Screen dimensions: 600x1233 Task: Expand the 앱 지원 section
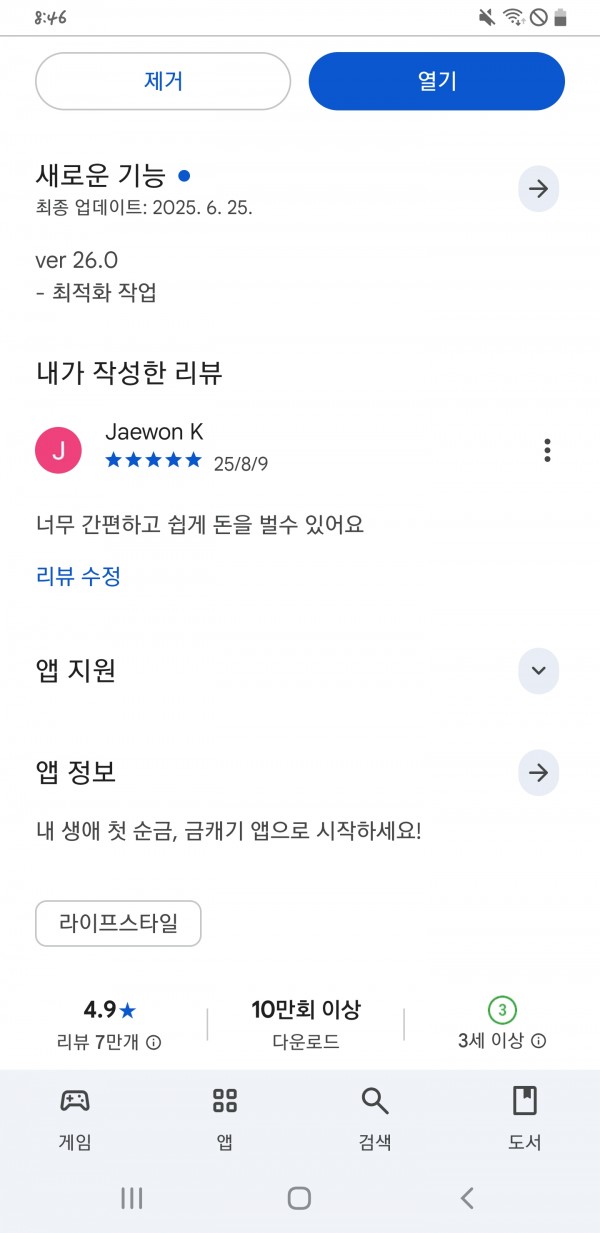(x=538, y=670)
